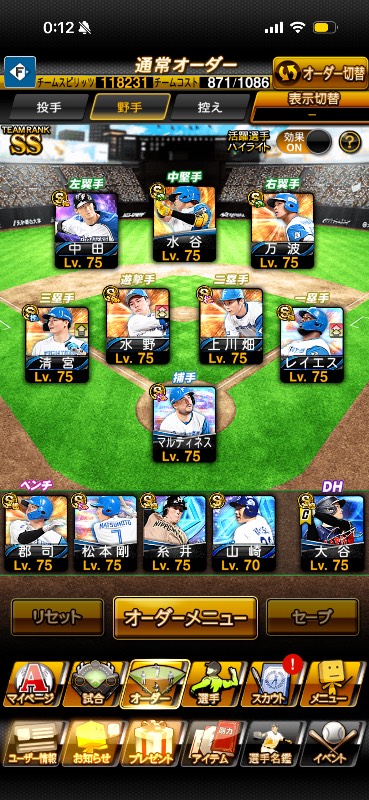
Task: Select left fielder 中田 card
Action: [x=86, y=231]
